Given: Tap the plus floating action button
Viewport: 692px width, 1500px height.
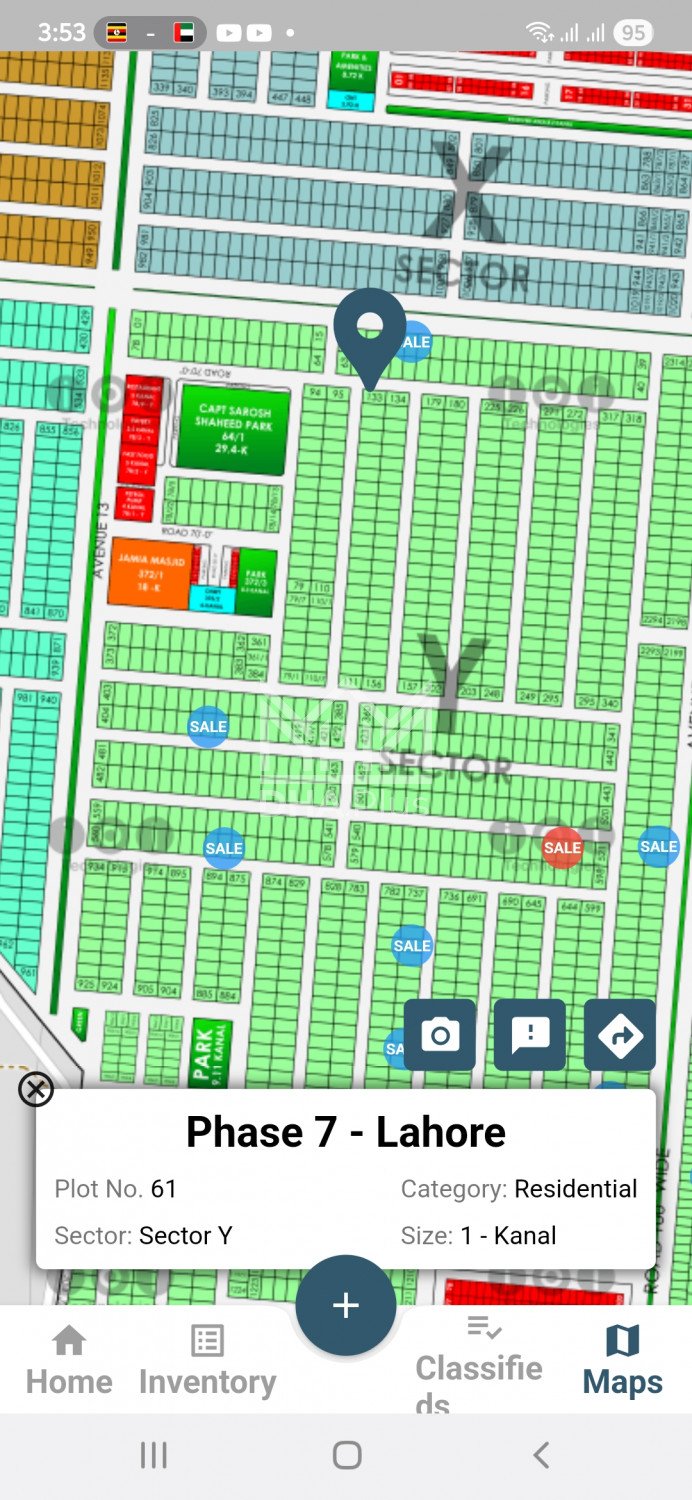Looking at the screenshot, I should [x=346, y=1305].
